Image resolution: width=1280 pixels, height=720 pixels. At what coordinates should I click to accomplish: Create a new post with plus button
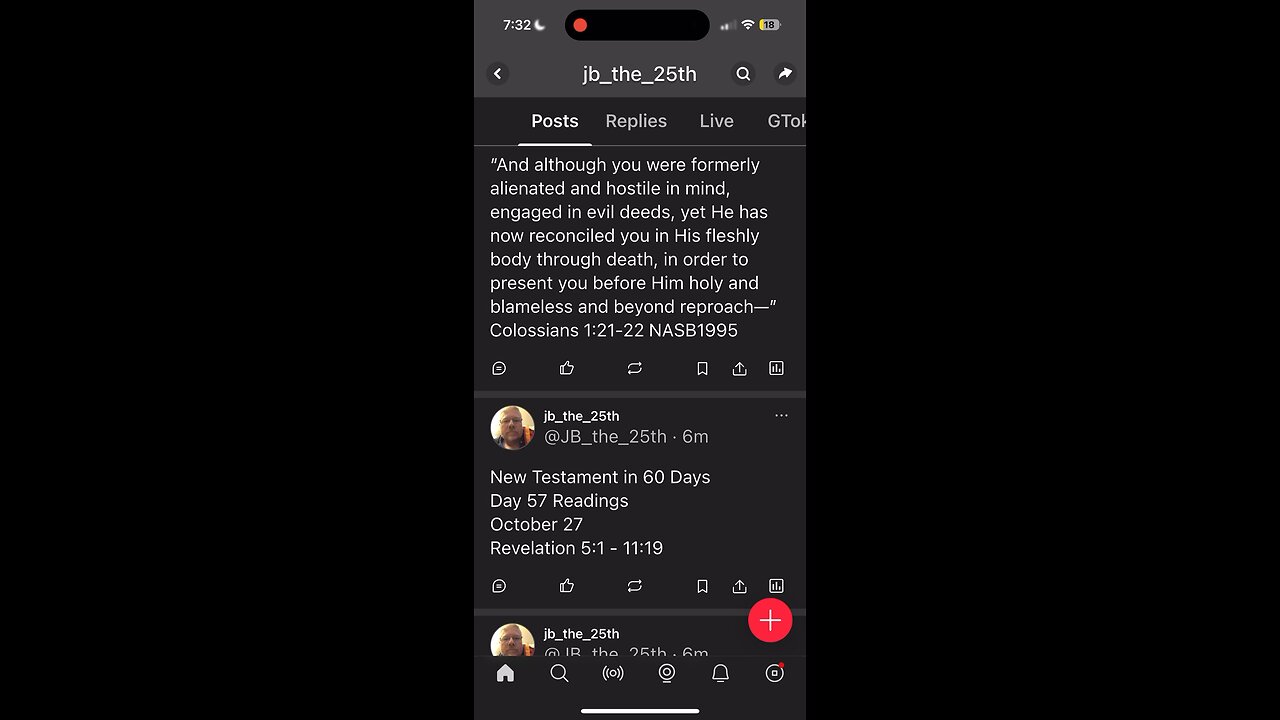pos(770,621)
